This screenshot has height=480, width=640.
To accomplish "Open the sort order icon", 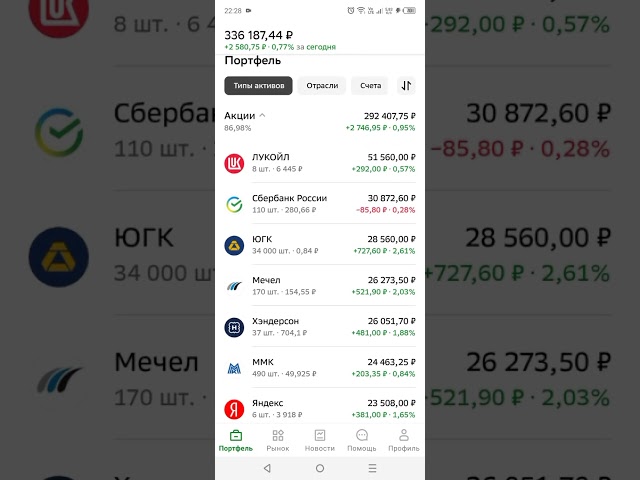I will point(405,86).
